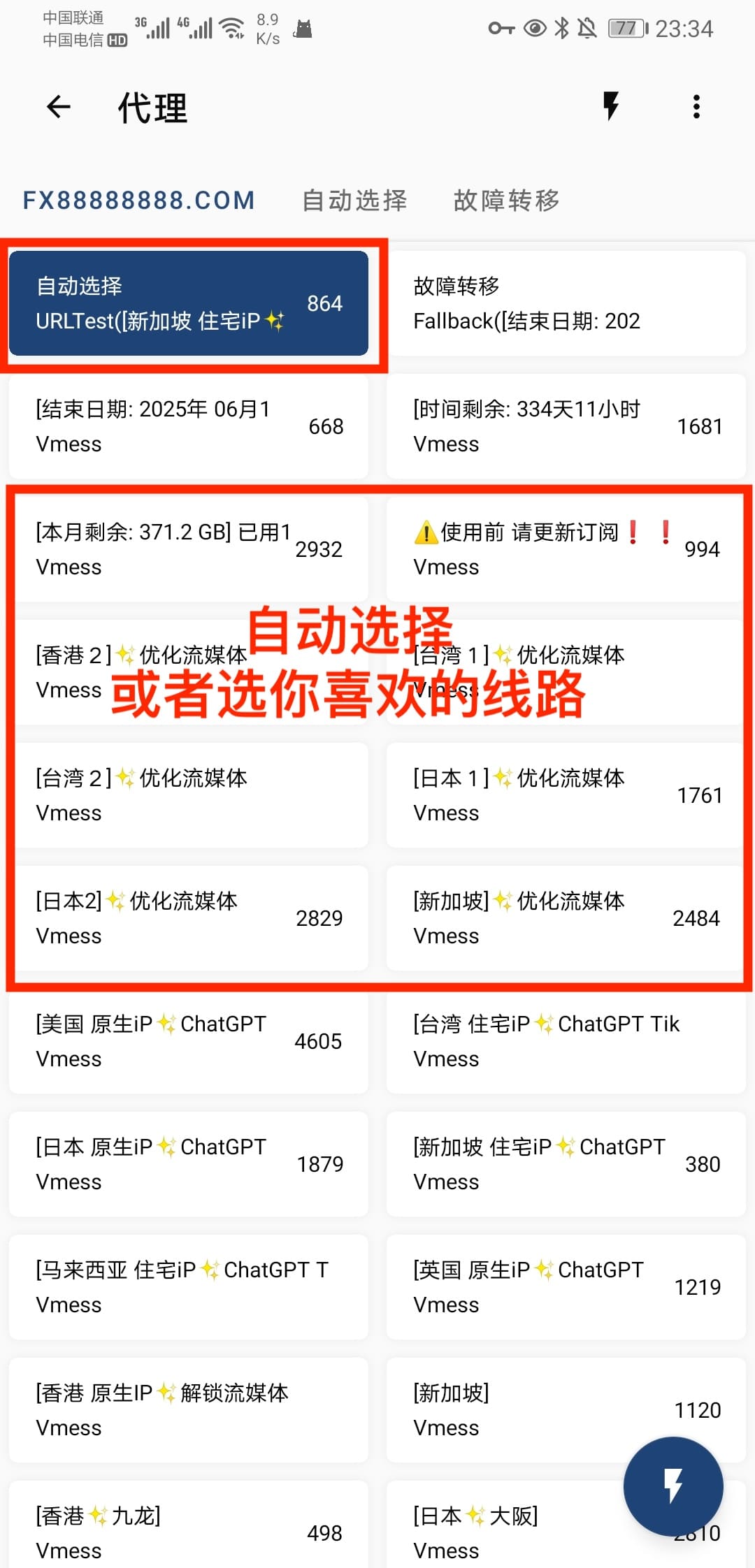Tap the warning node 使用前 请更新订阅

[565, 549]
